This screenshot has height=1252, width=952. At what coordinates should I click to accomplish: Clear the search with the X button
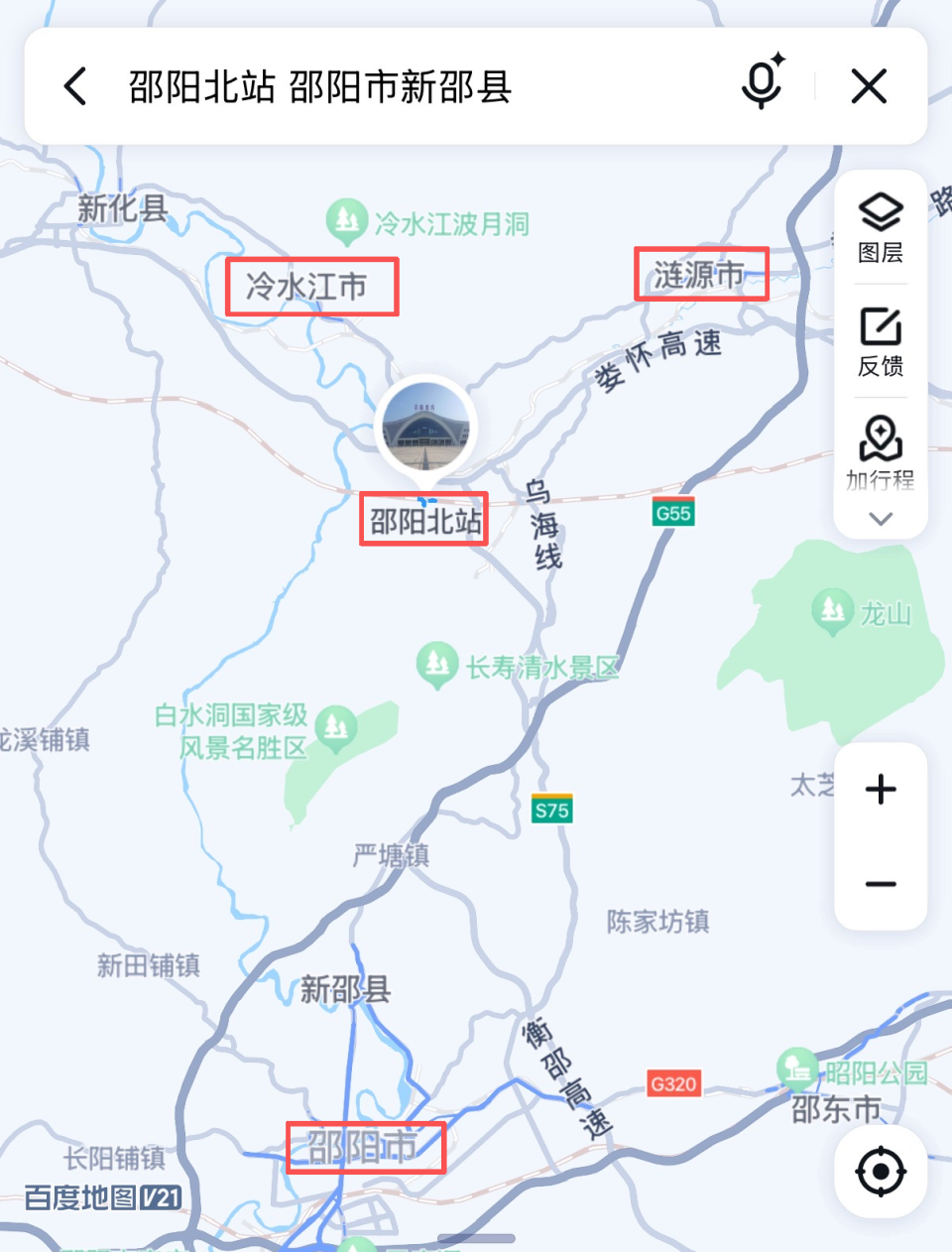click(869, 86)
